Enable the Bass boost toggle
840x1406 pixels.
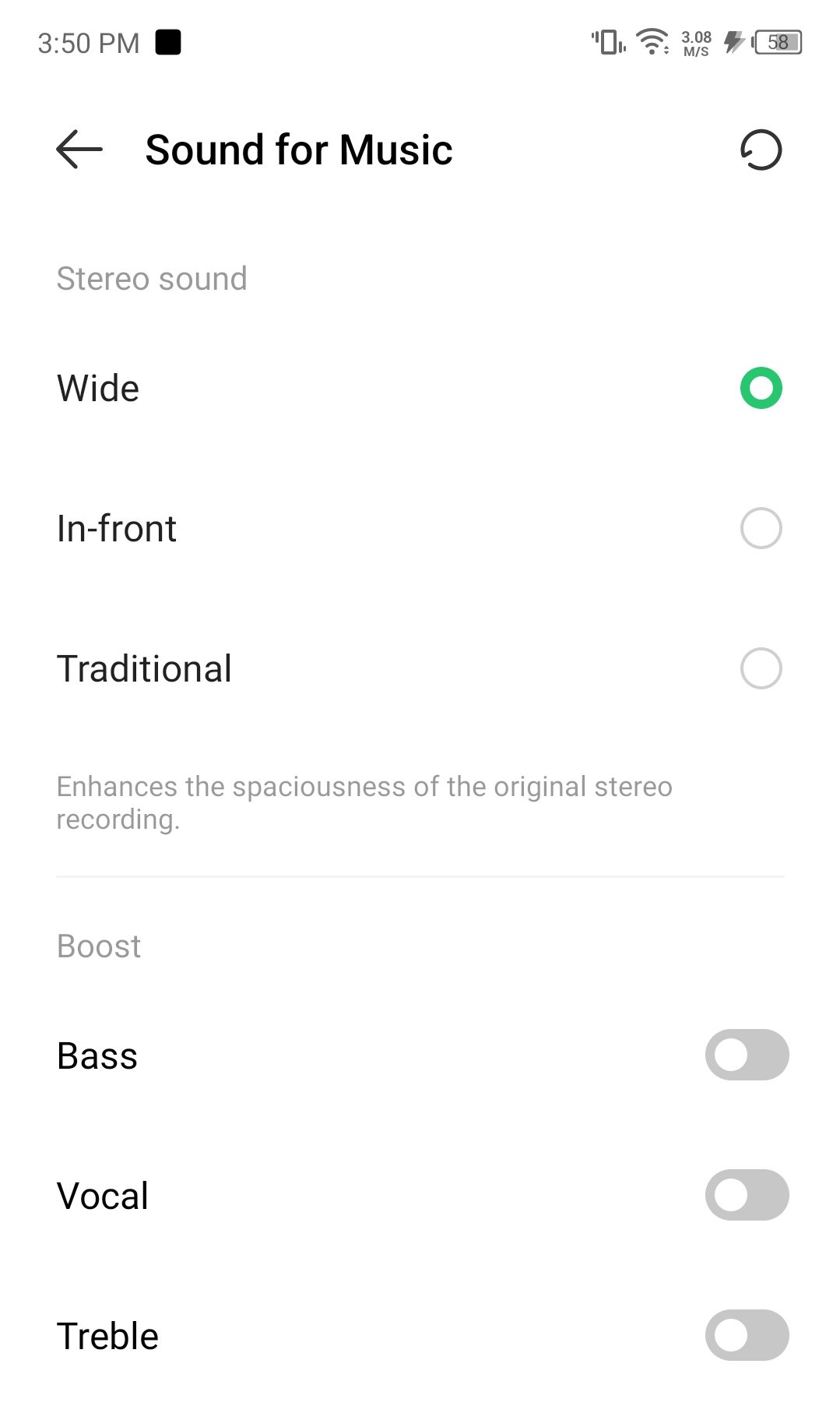(x=747, y=1055)
